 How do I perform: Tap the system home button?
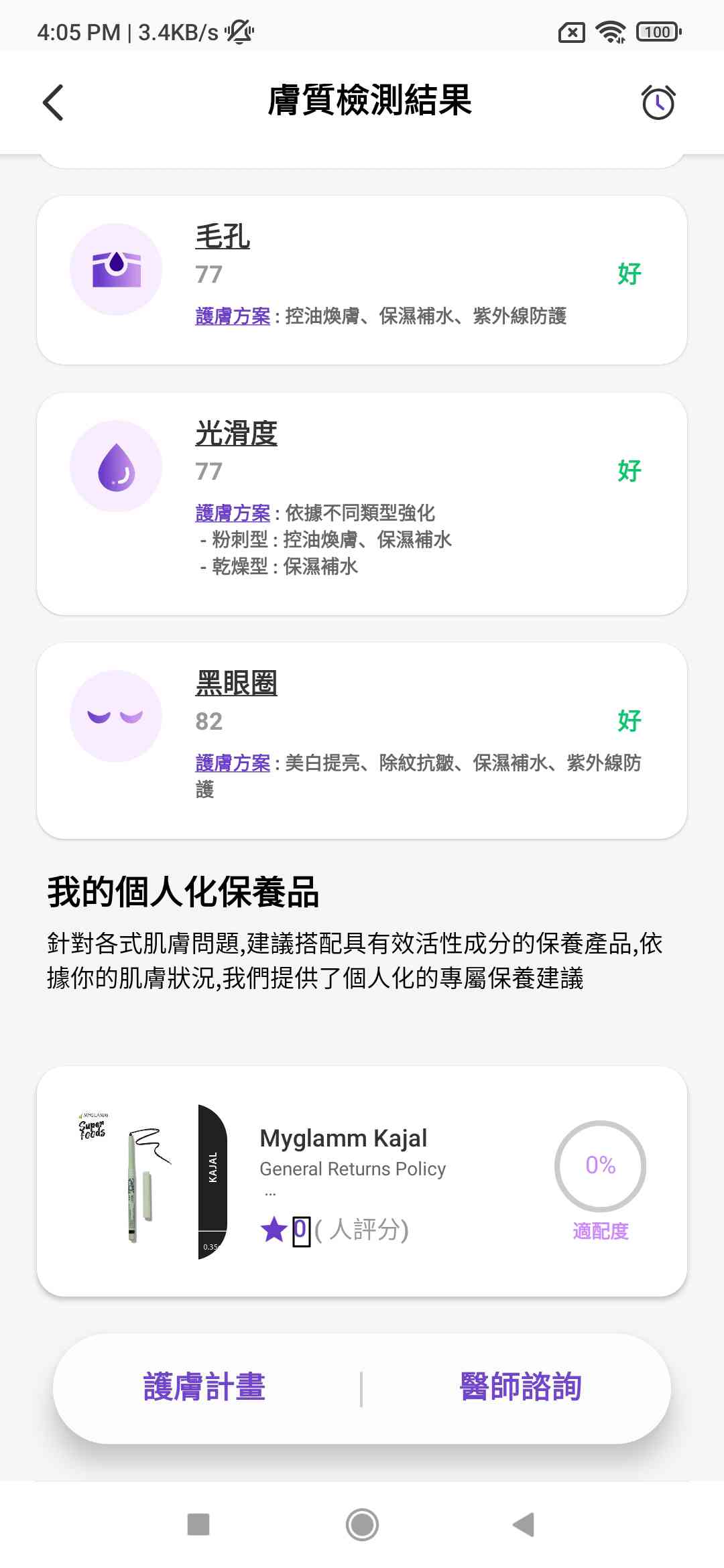point(362,1524)
